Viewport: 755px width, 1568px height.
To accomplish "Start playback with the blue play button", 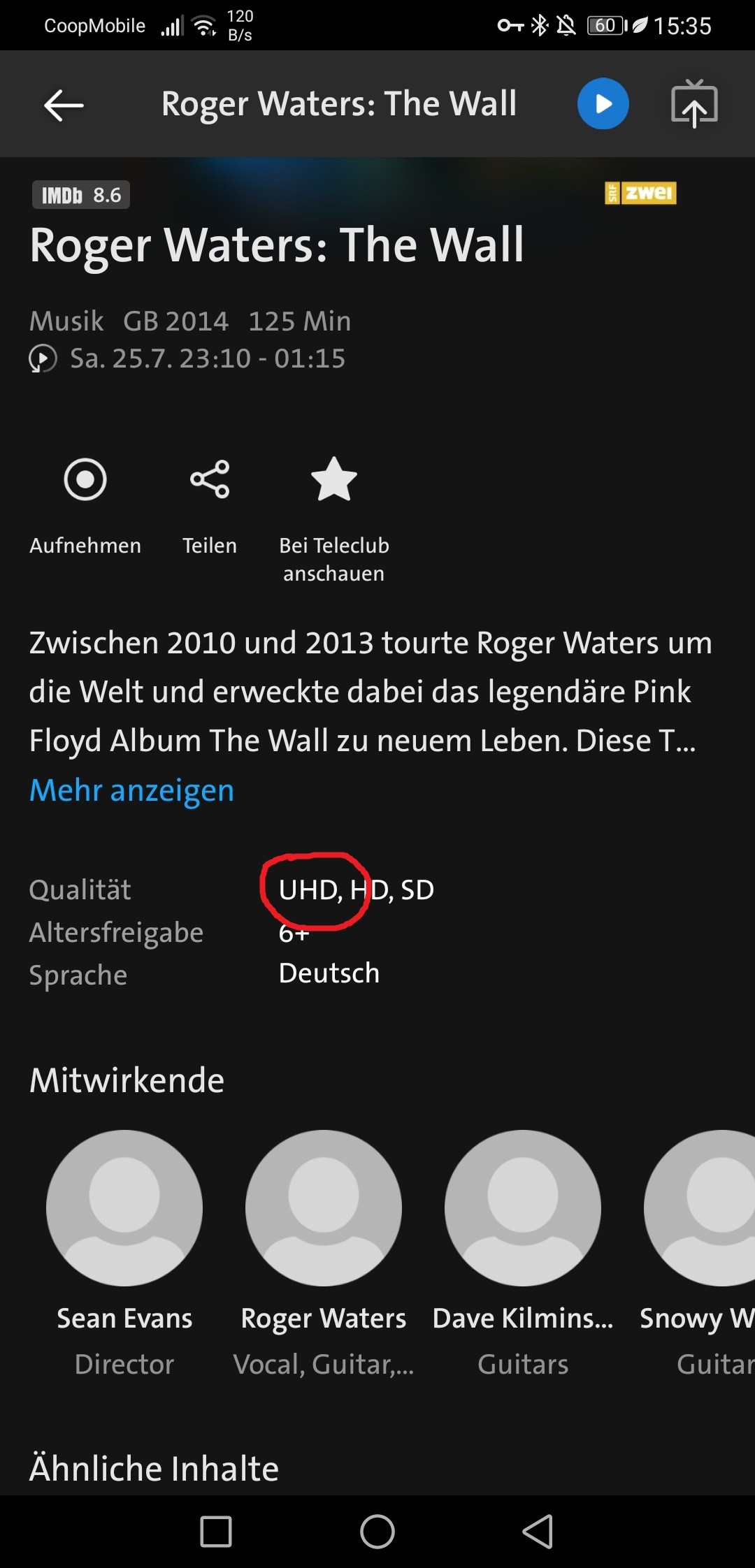I will (603, 103).
